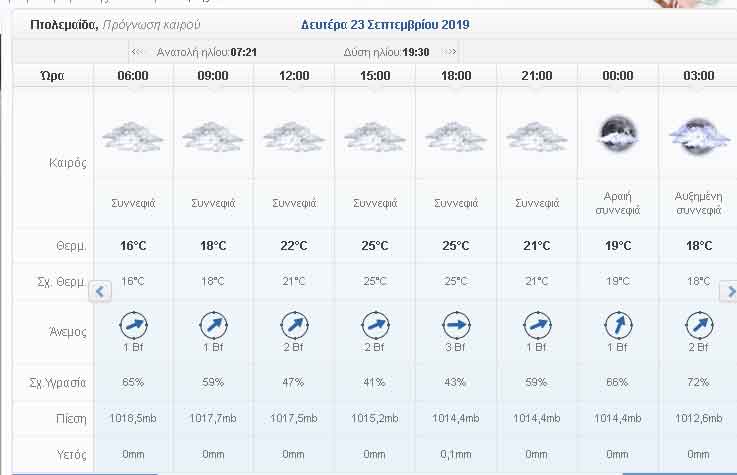
Task: Tap the right arrow to show later hours
Action: (x=729, y=291)
